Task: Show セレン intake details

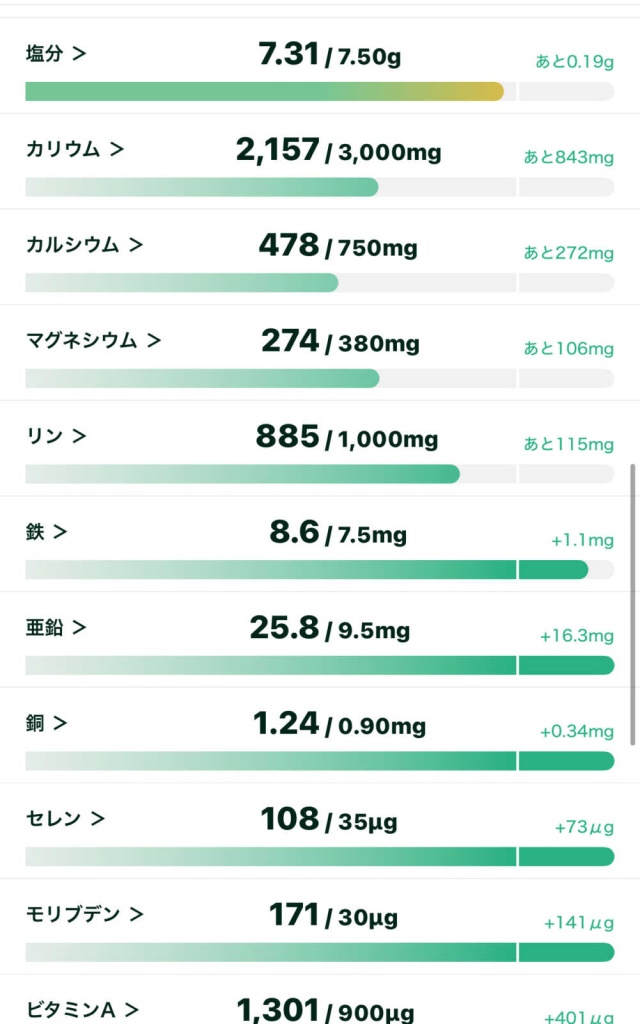Action: point(65,819)
